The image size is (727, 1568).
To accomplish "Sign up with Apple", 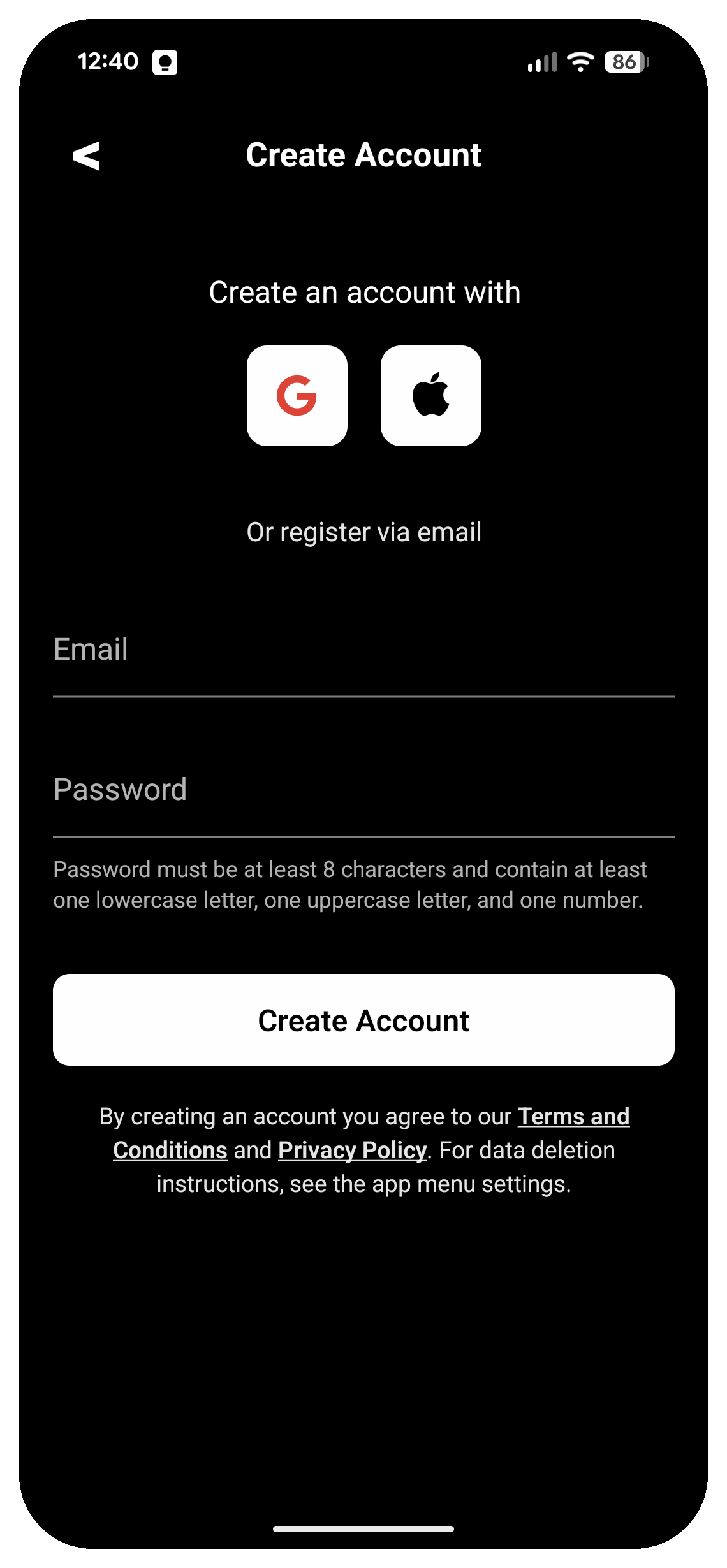I will 431,396.
